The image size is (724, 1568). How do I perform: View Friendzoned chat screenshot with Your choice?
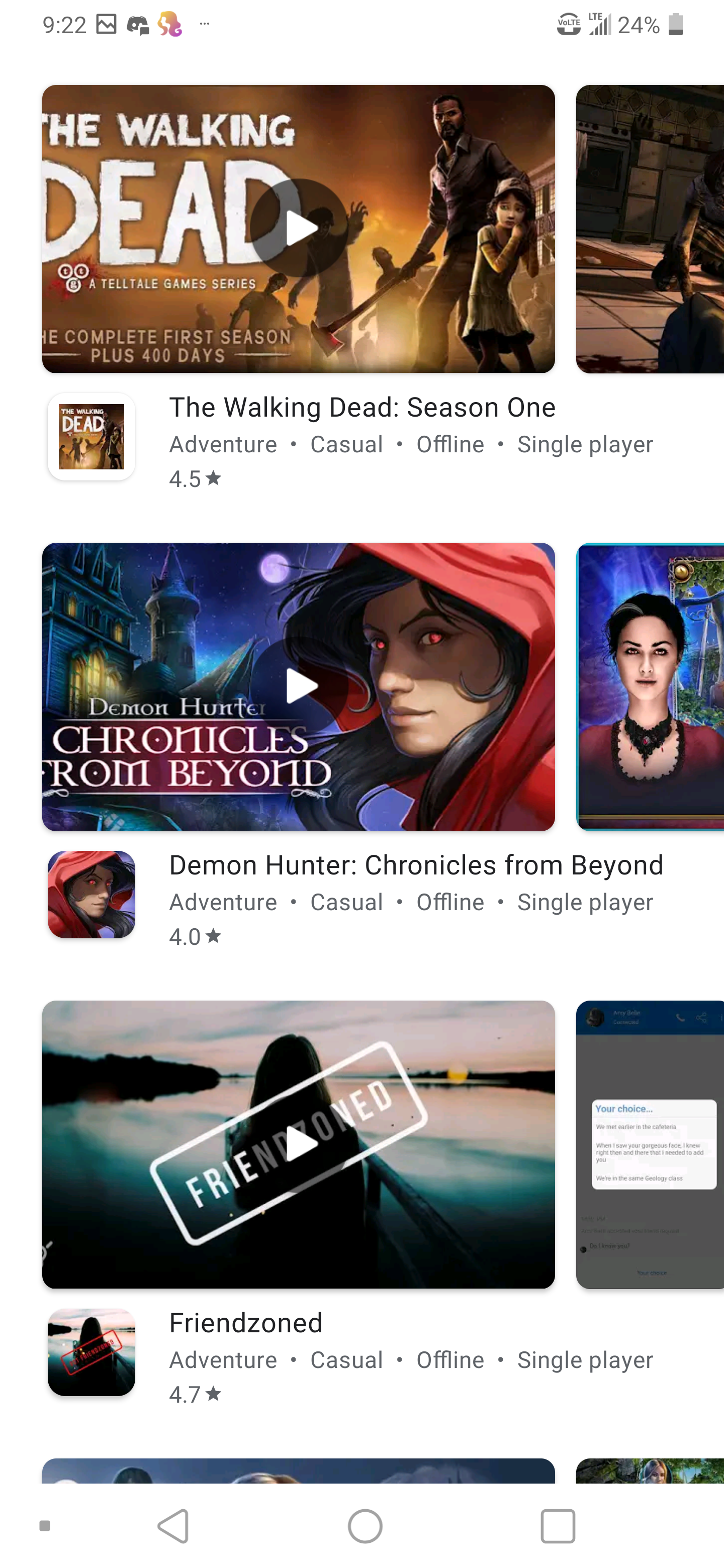(x=650, y=1144)
